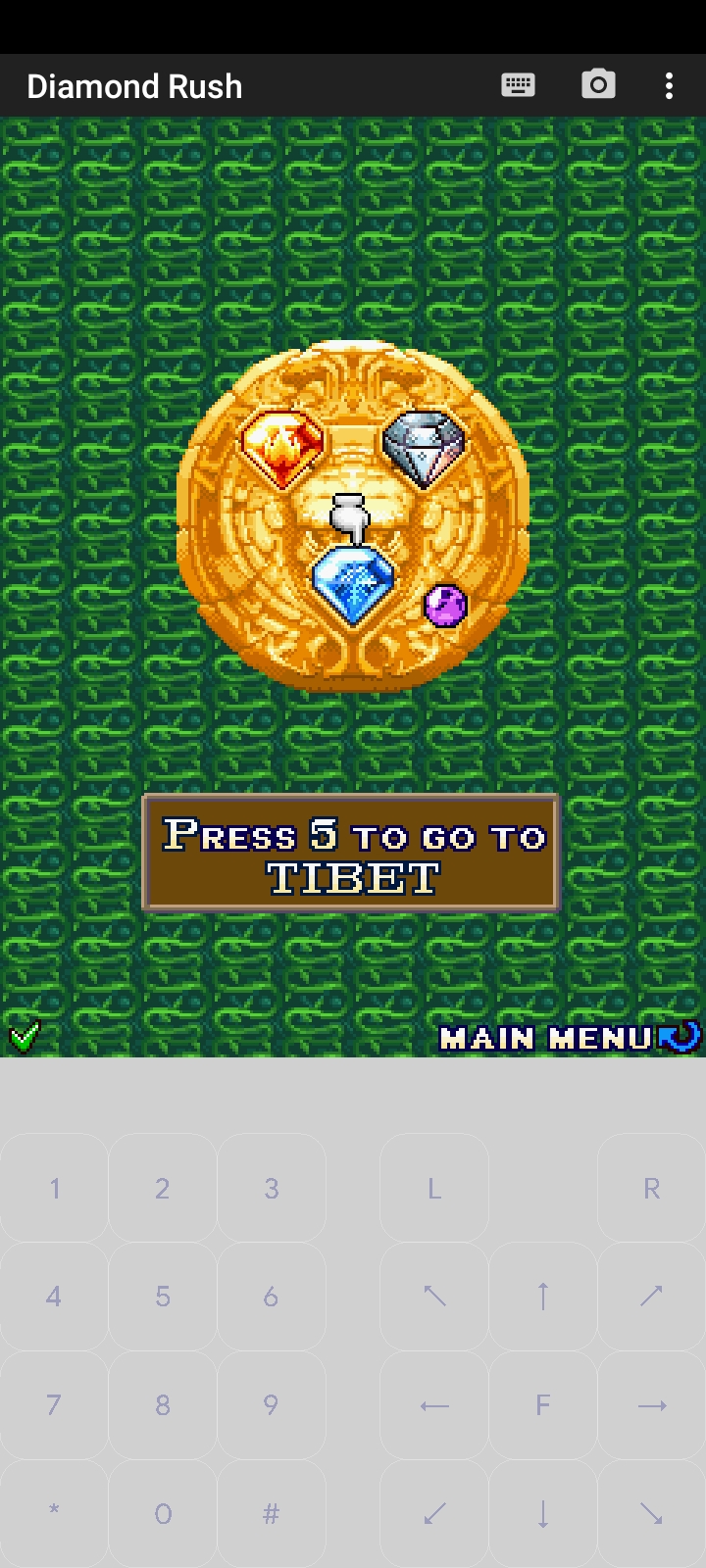Tap the left arrow key

[433, 1405]
